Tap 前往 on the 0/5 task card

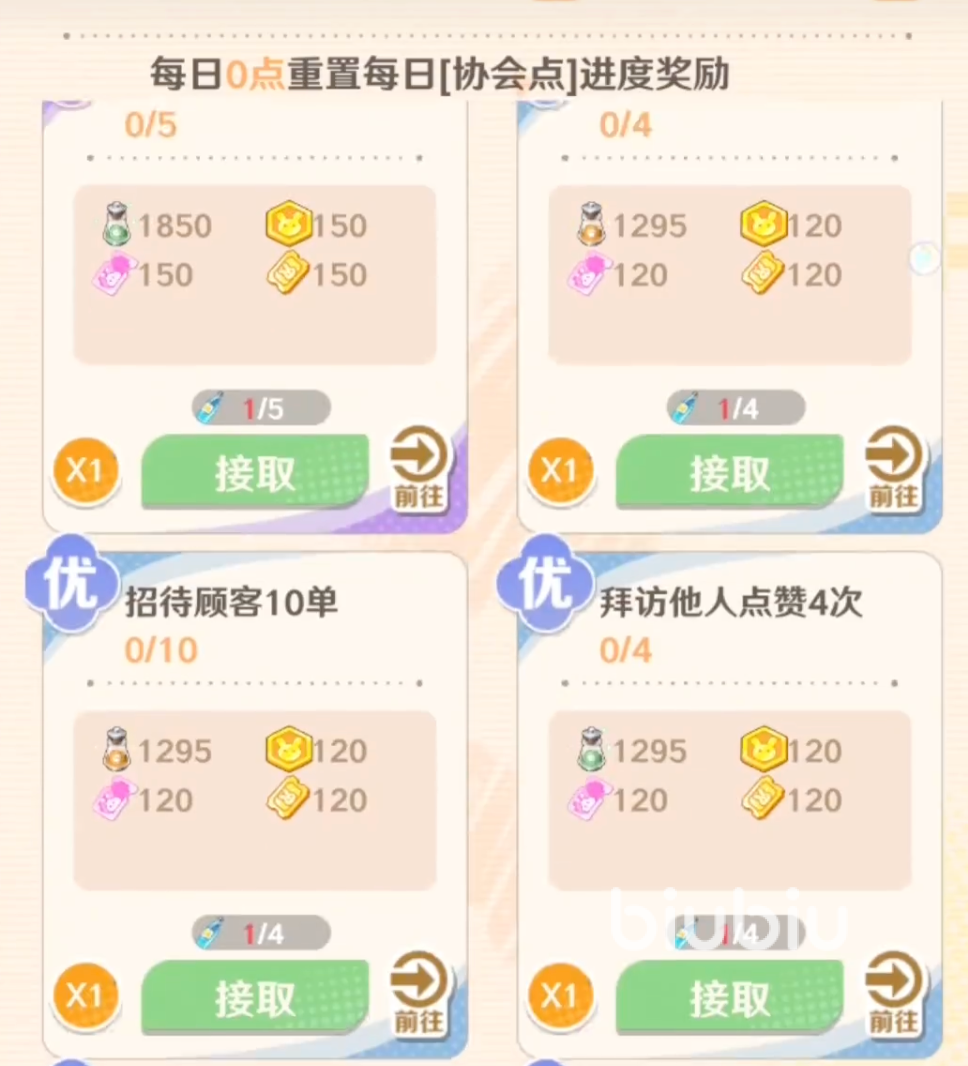tap(419, 468)
